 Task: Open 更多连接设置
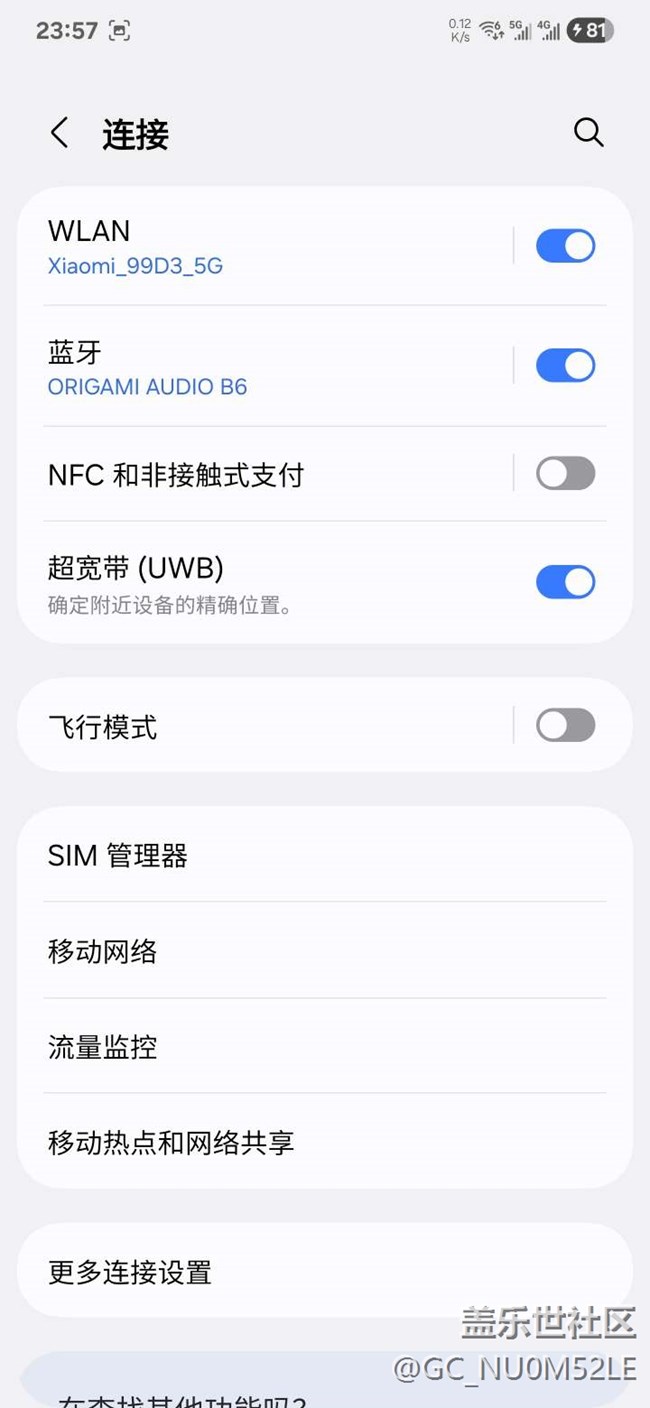point(325,1271)
